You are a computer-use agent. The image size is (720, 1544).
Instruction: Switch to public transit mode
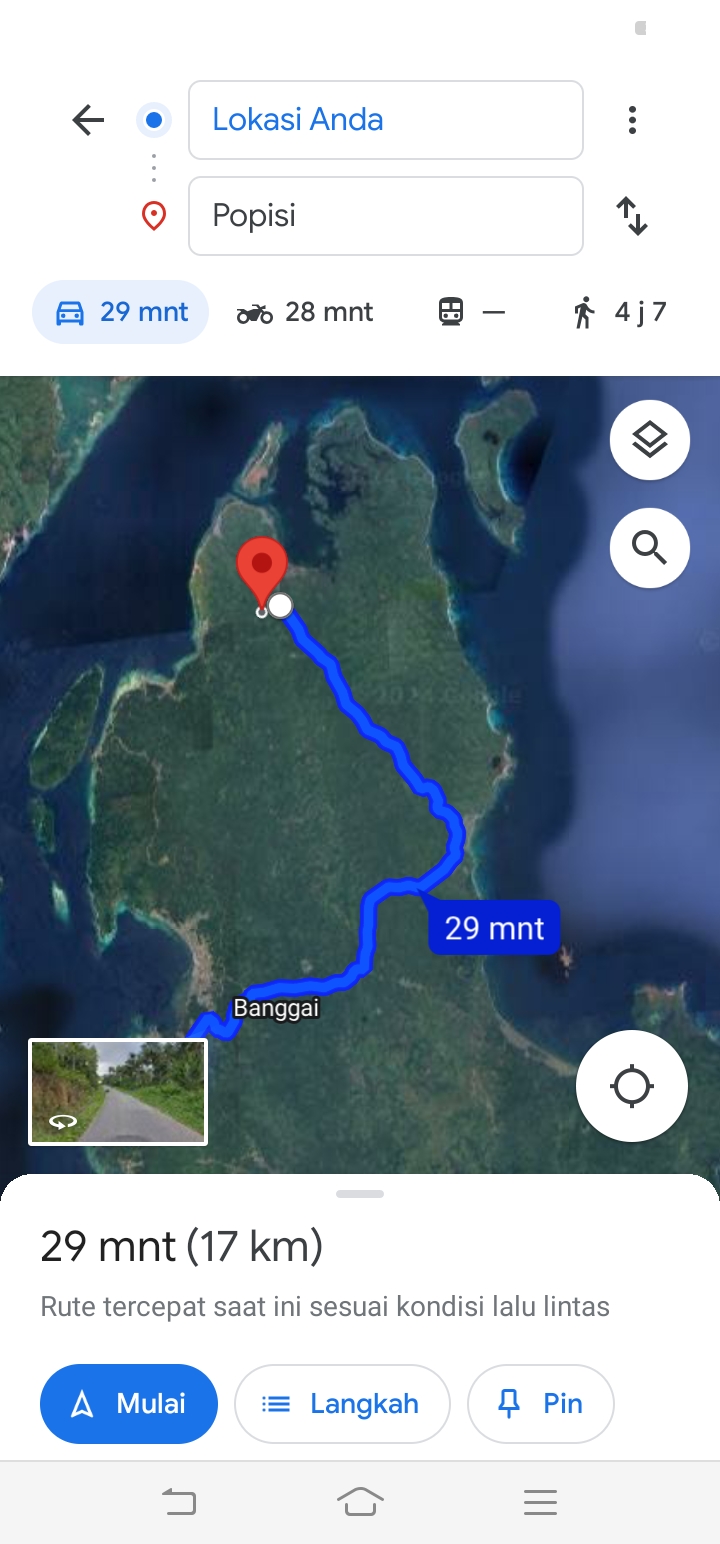[x=471, y=312]
